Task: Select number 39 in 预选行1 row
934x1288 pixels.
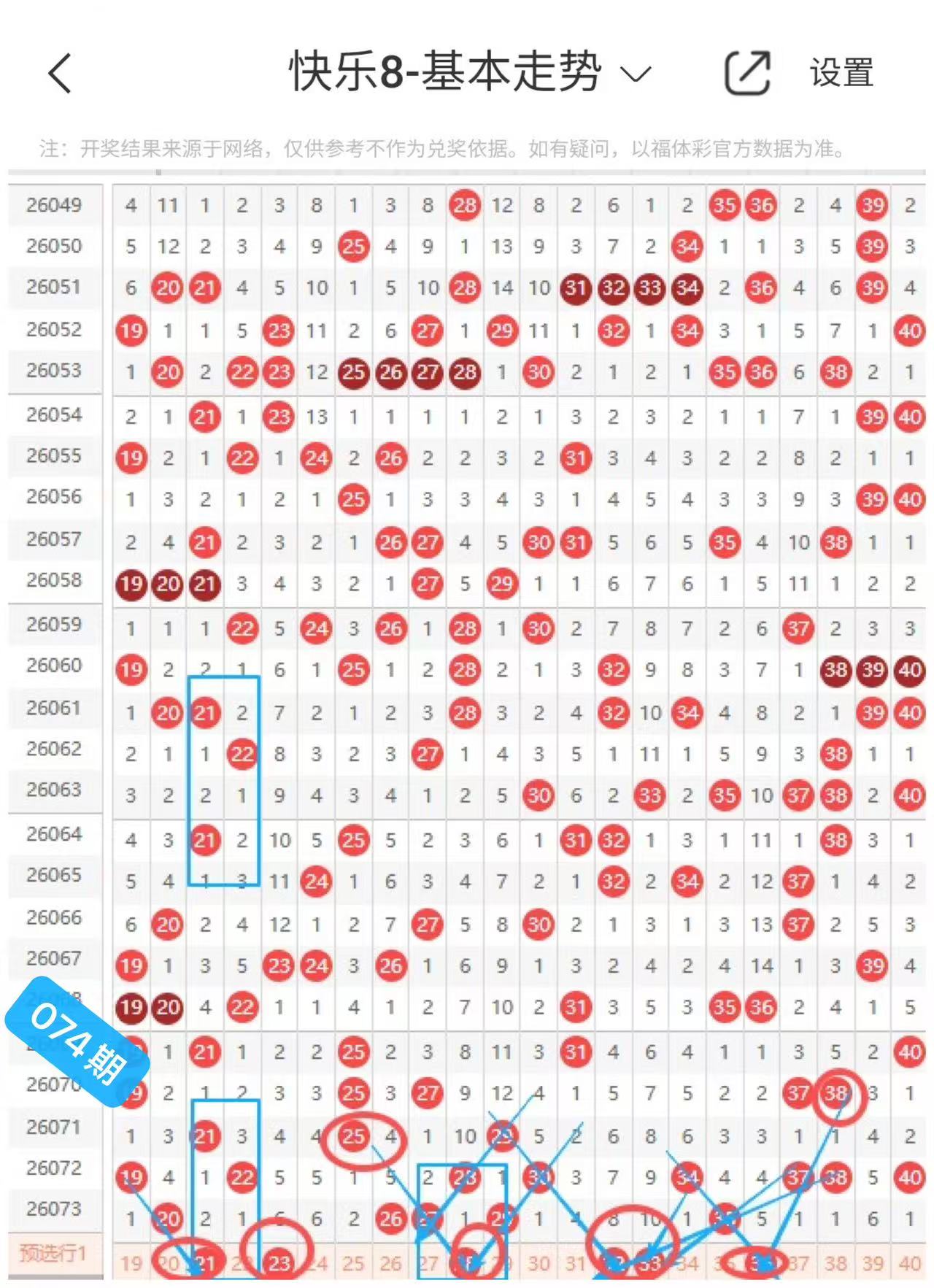Action: [x=873, y=1263]
